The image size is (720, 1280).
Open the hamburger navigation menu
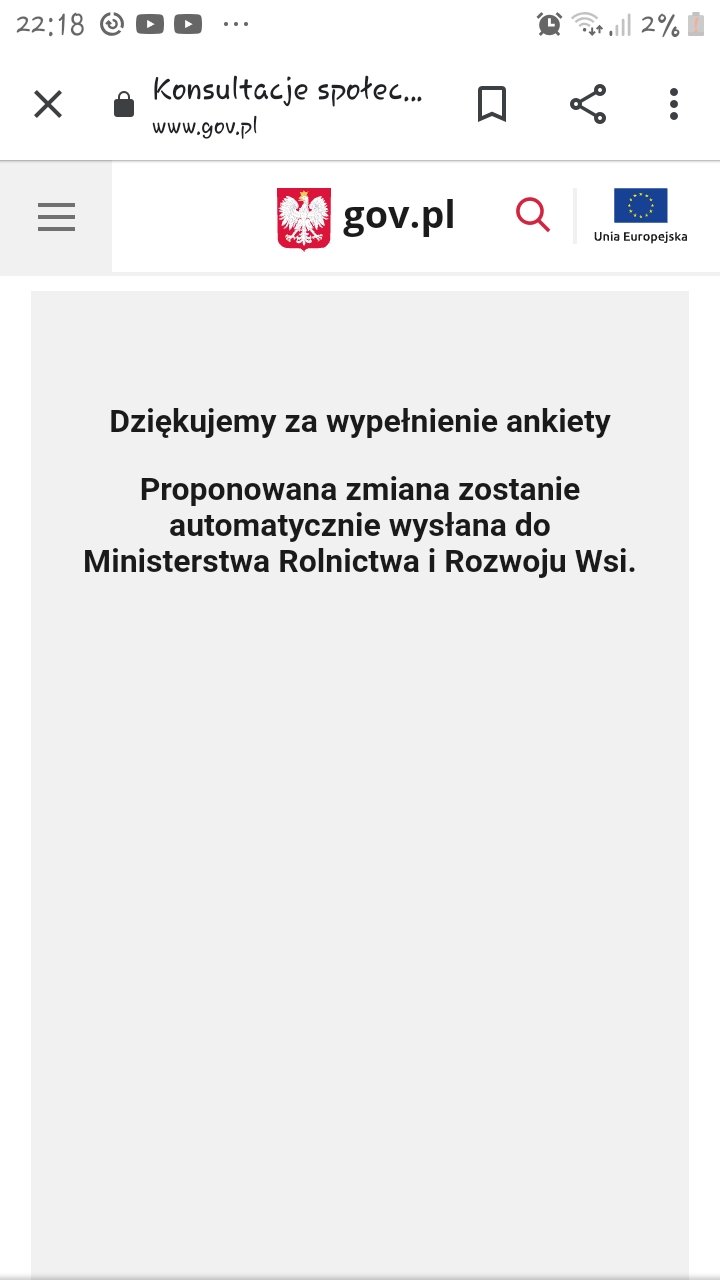[x=56, y=217]
